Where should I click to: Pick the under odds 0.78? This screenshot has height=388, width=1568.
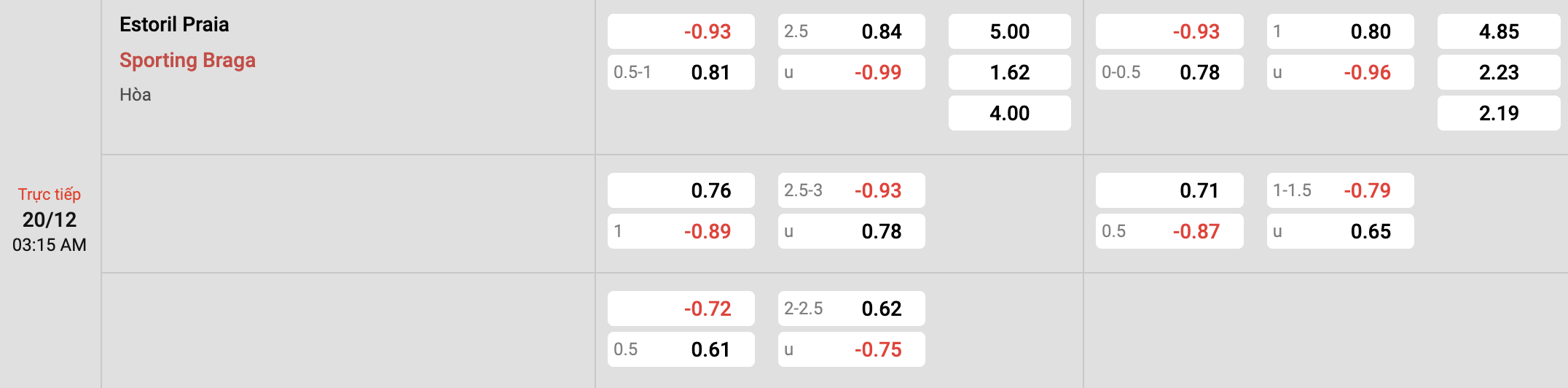(x=851, y=231)
